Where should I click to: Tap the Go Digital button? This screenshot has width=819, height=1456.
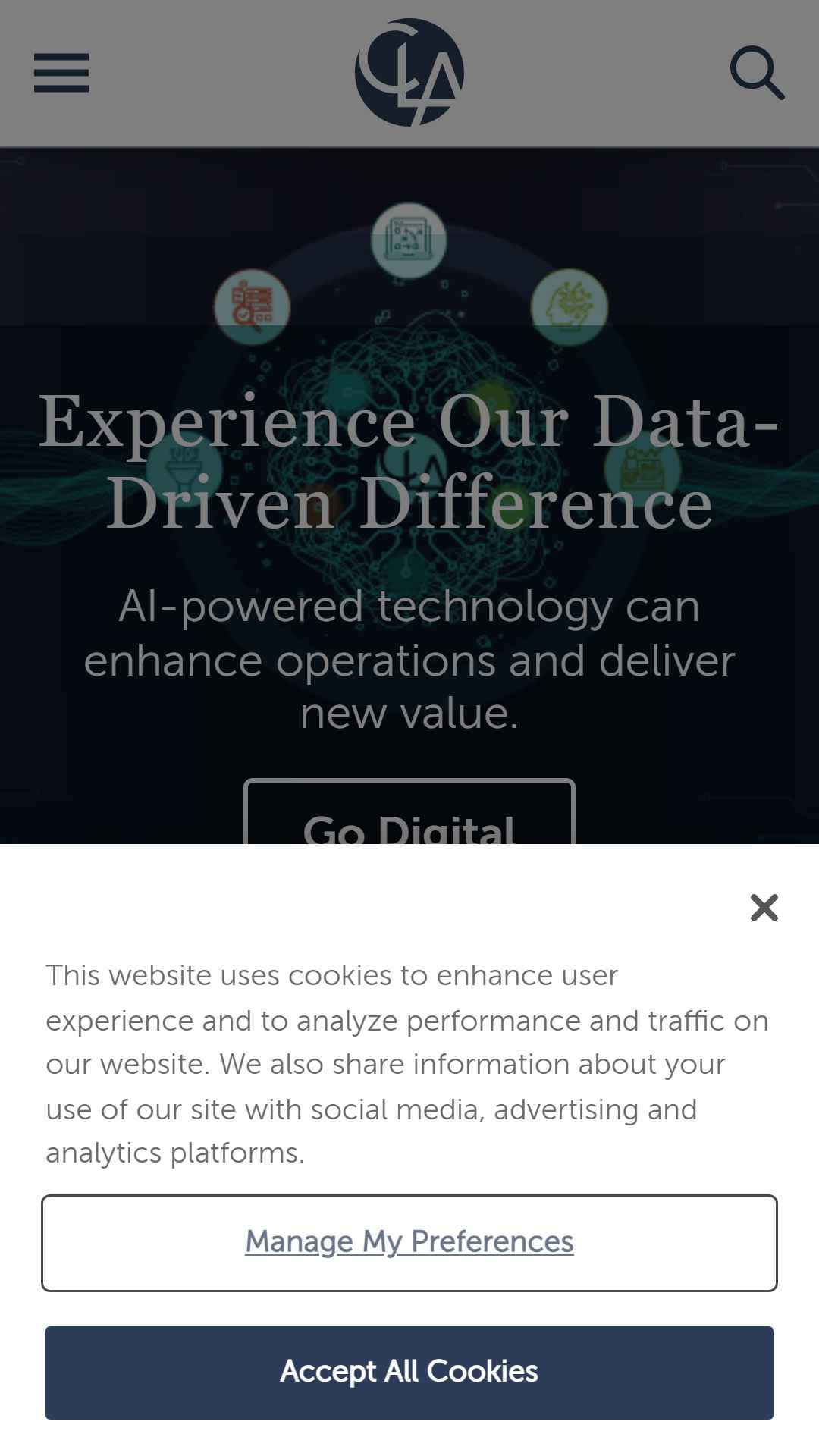[x=409, y=811]
